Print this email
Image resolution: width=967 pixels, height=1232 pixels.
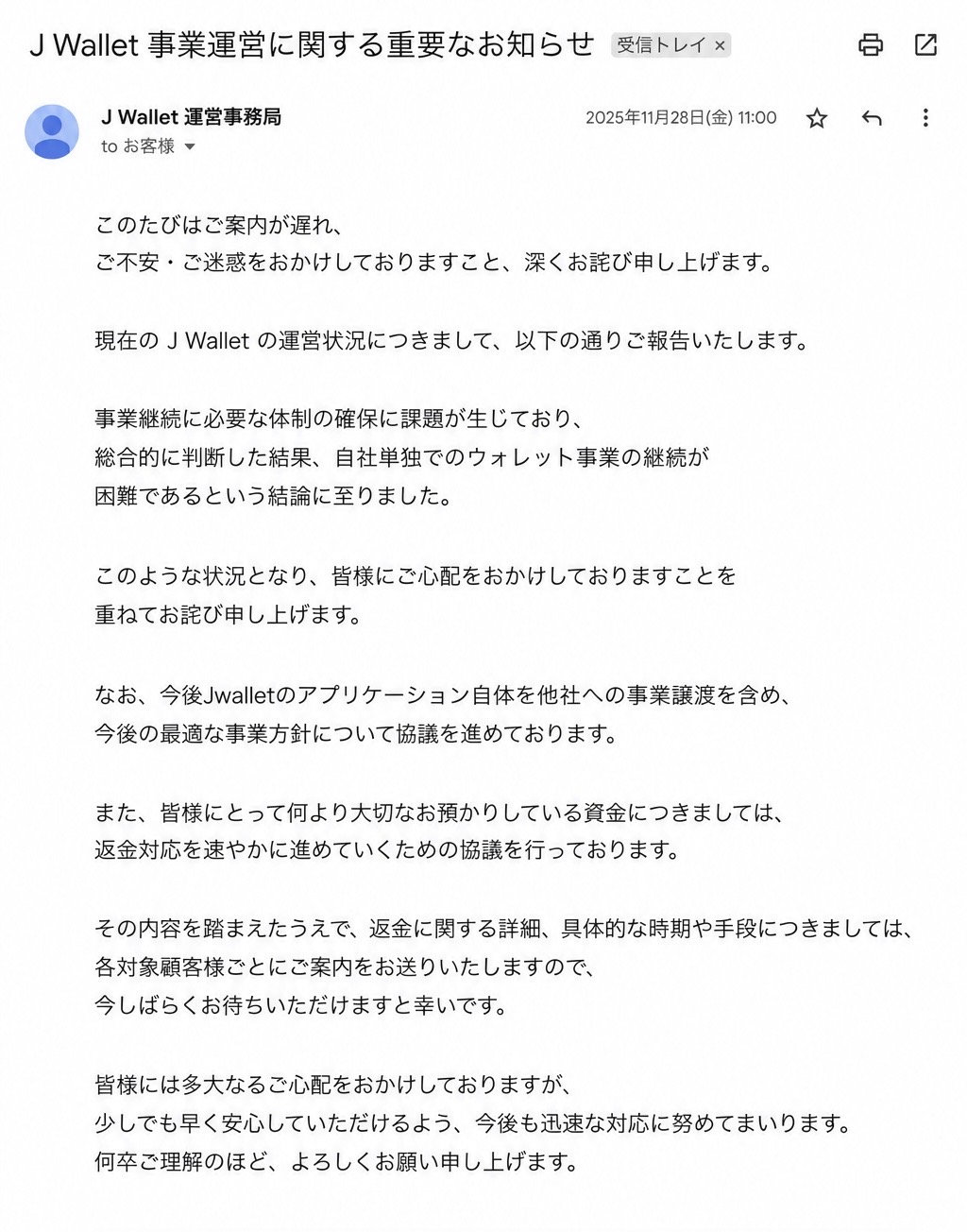pyautogui.click(x=871, y=44)
